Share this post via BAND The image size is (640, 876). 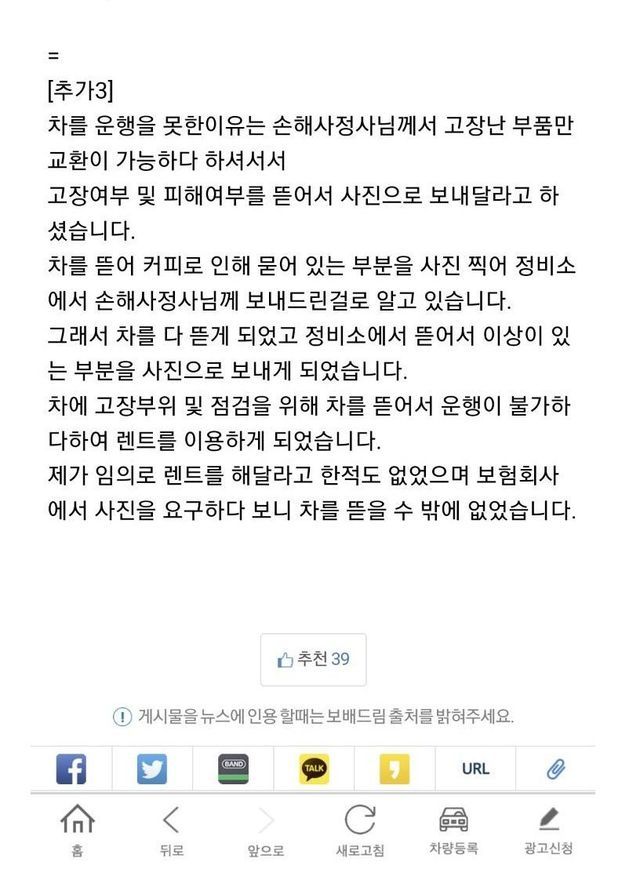(x=232, y=769)
